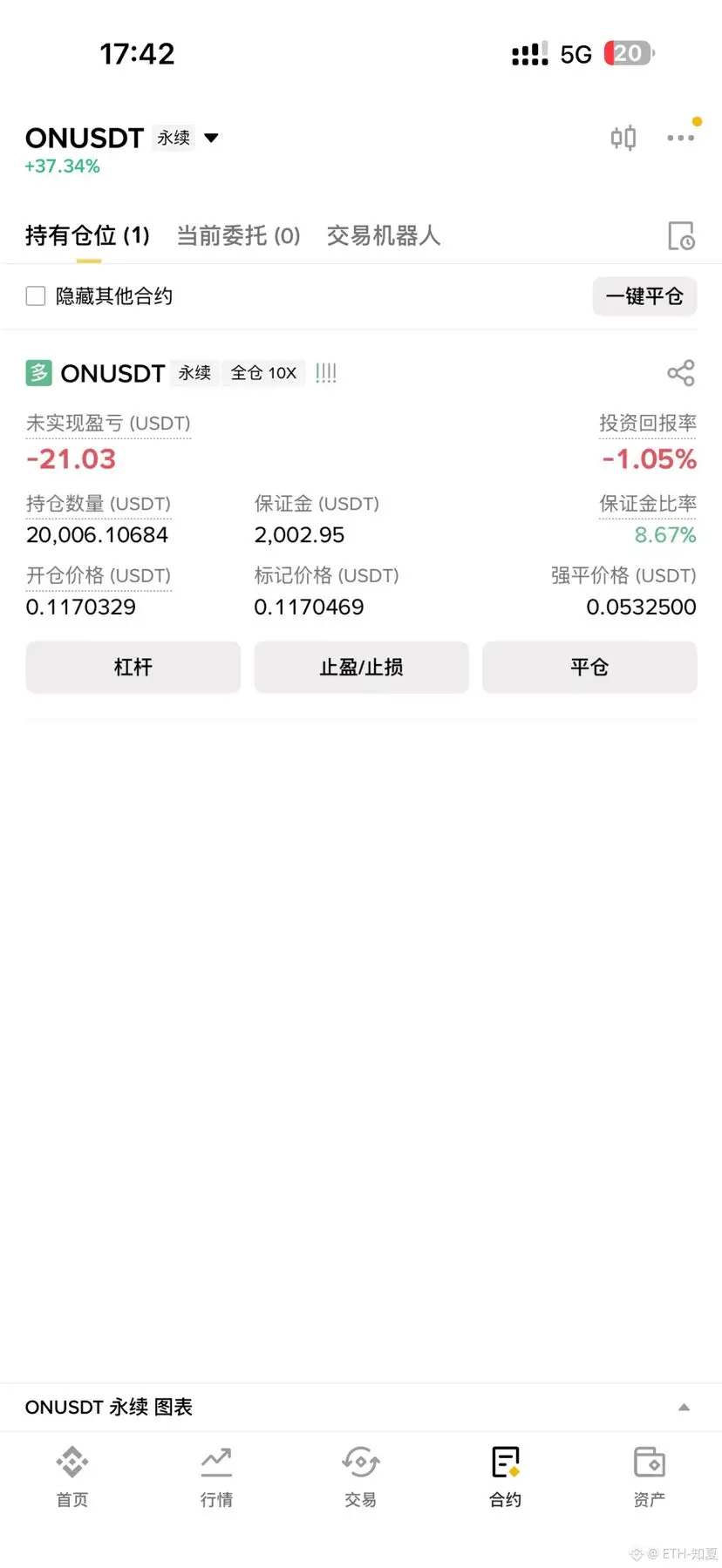This screenshot has height=1568, width=722.
Task: Open the 行情 markets tab
Action: tap(216, 1475)
